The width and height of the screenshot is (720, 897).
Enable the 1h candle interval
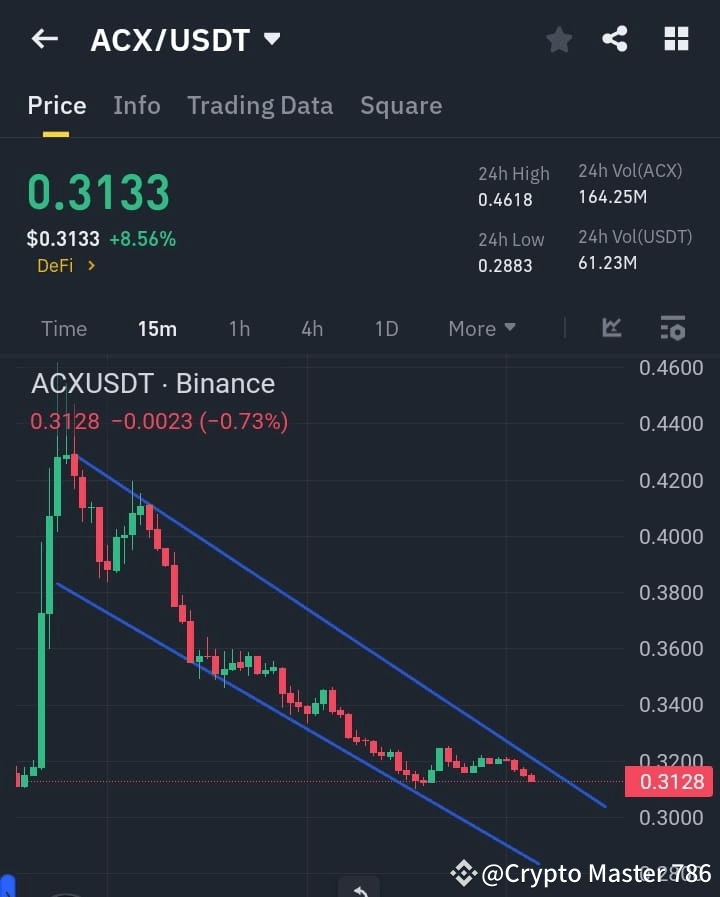(239, 328)
